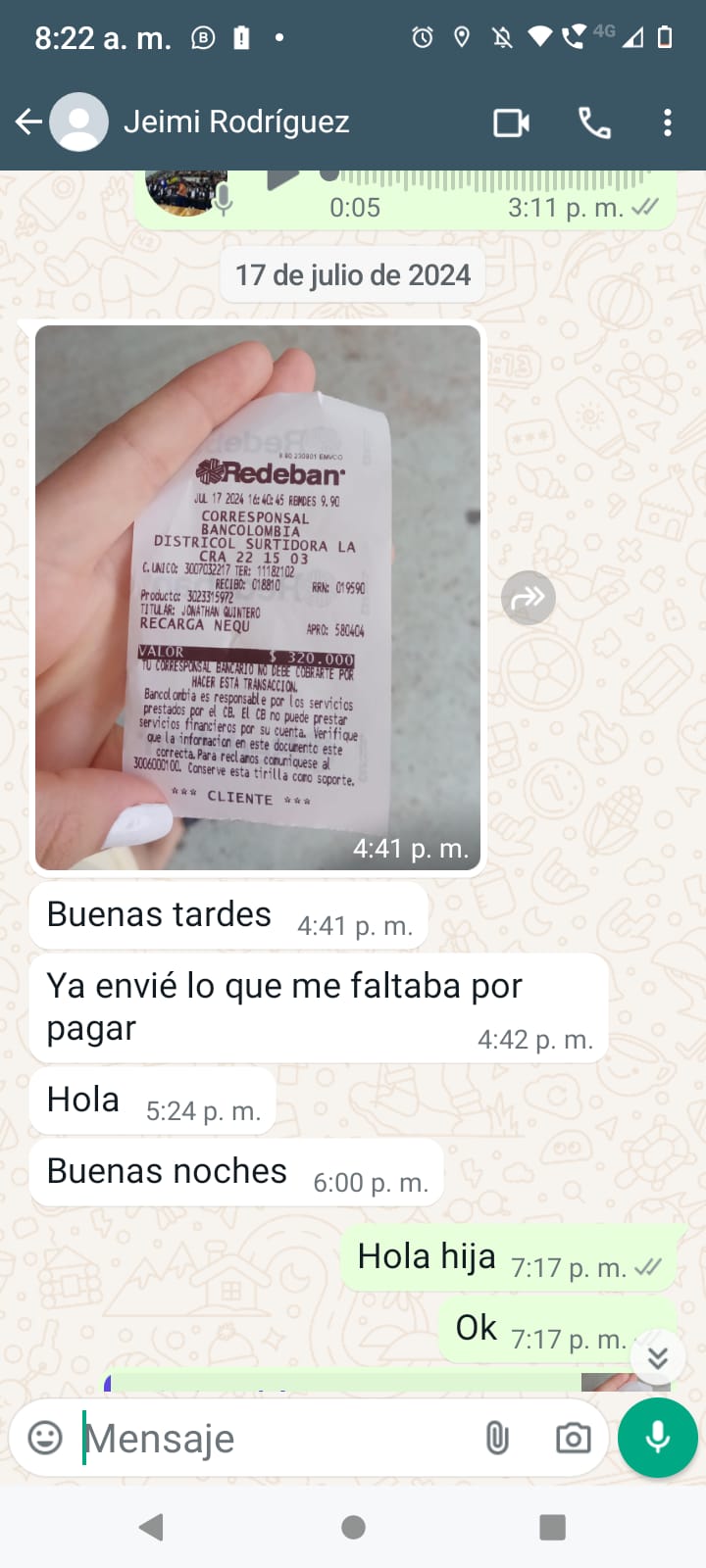This screenshot has width=706, height=1568.
Task: Go to the home screen
Action: pyautogui.click(x=353, y=1527)
